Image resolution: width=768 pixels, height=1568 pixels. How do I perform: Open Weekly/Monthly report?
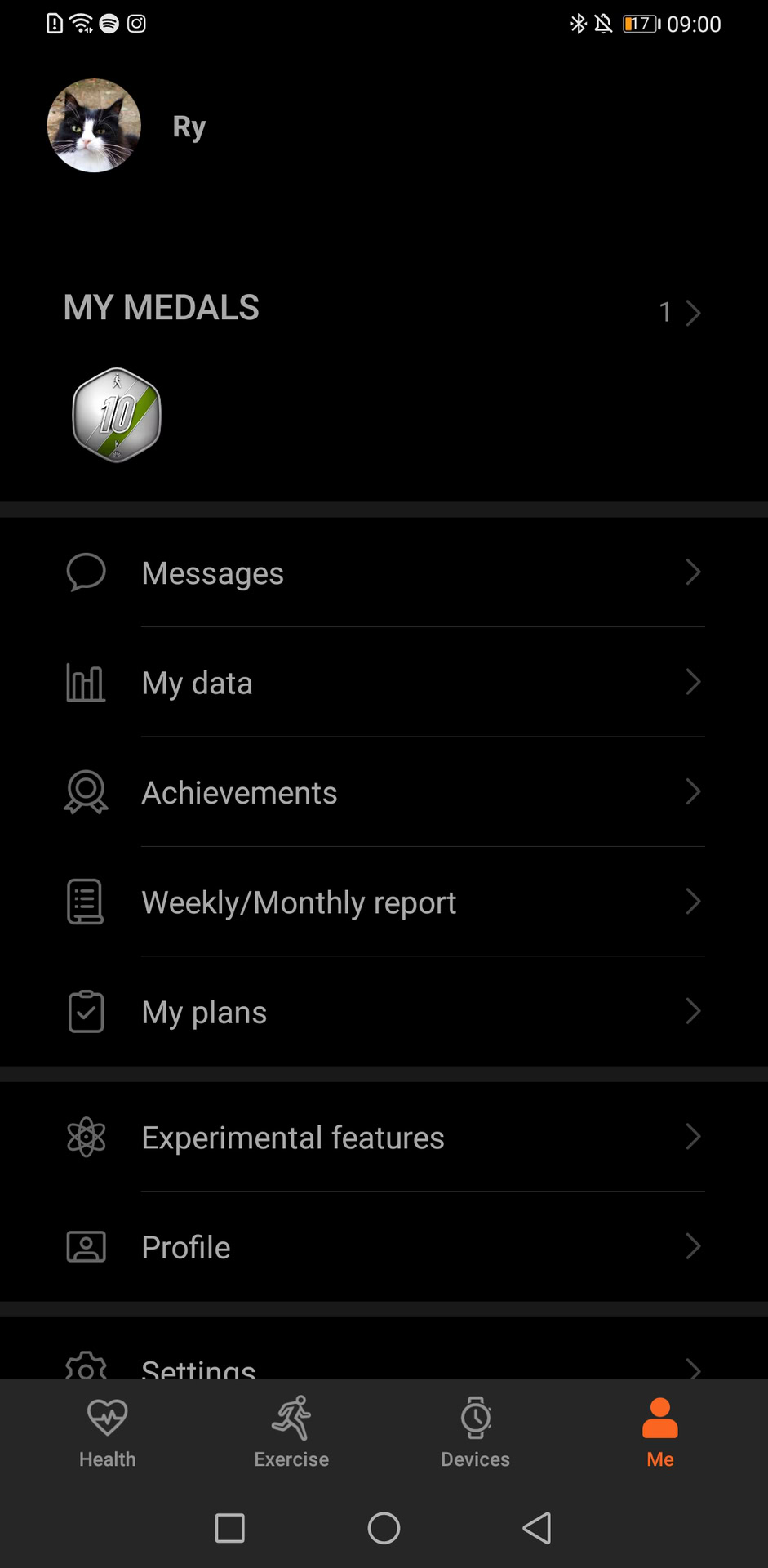coord(384,902)
